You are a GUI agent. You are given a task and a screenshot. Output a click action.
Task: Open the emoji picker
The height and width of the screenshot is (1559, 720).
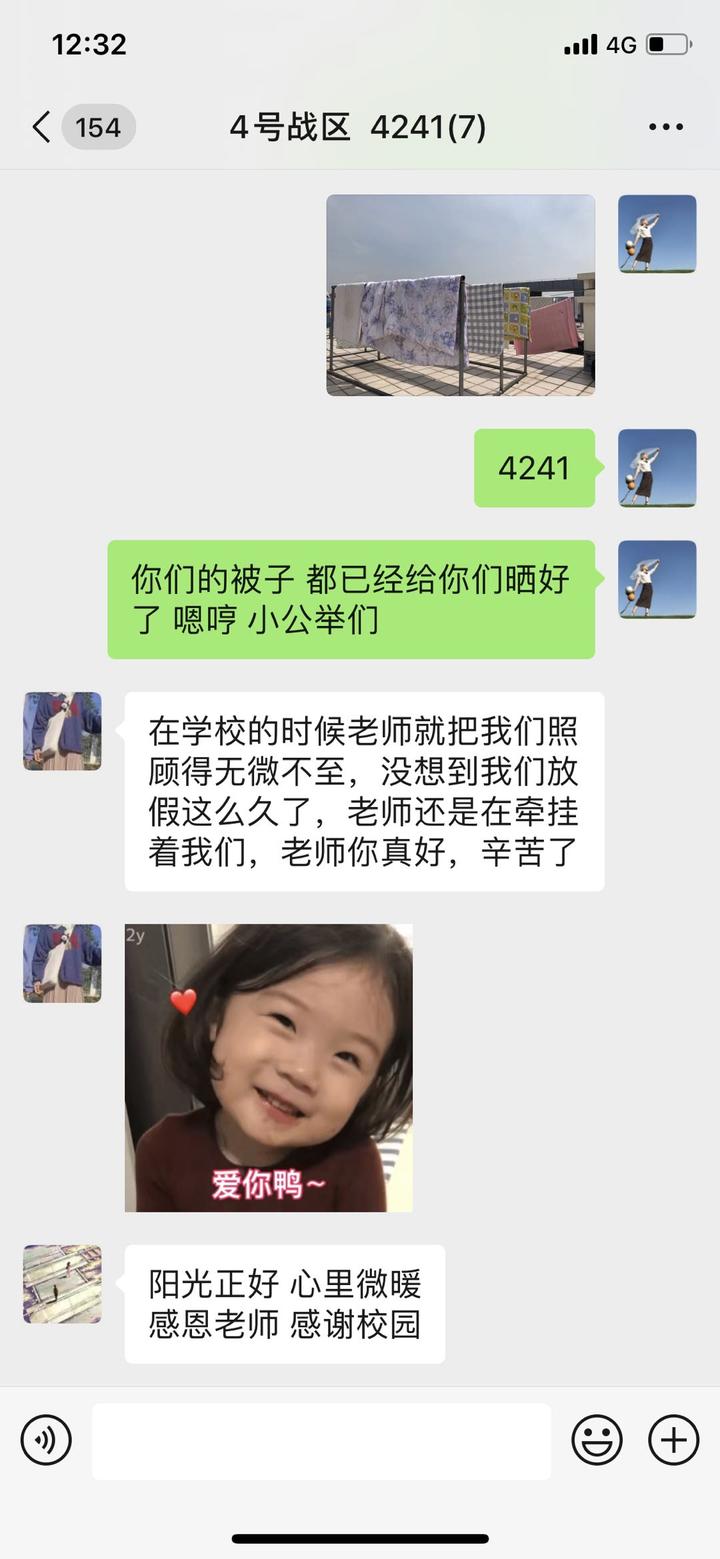597,1440
